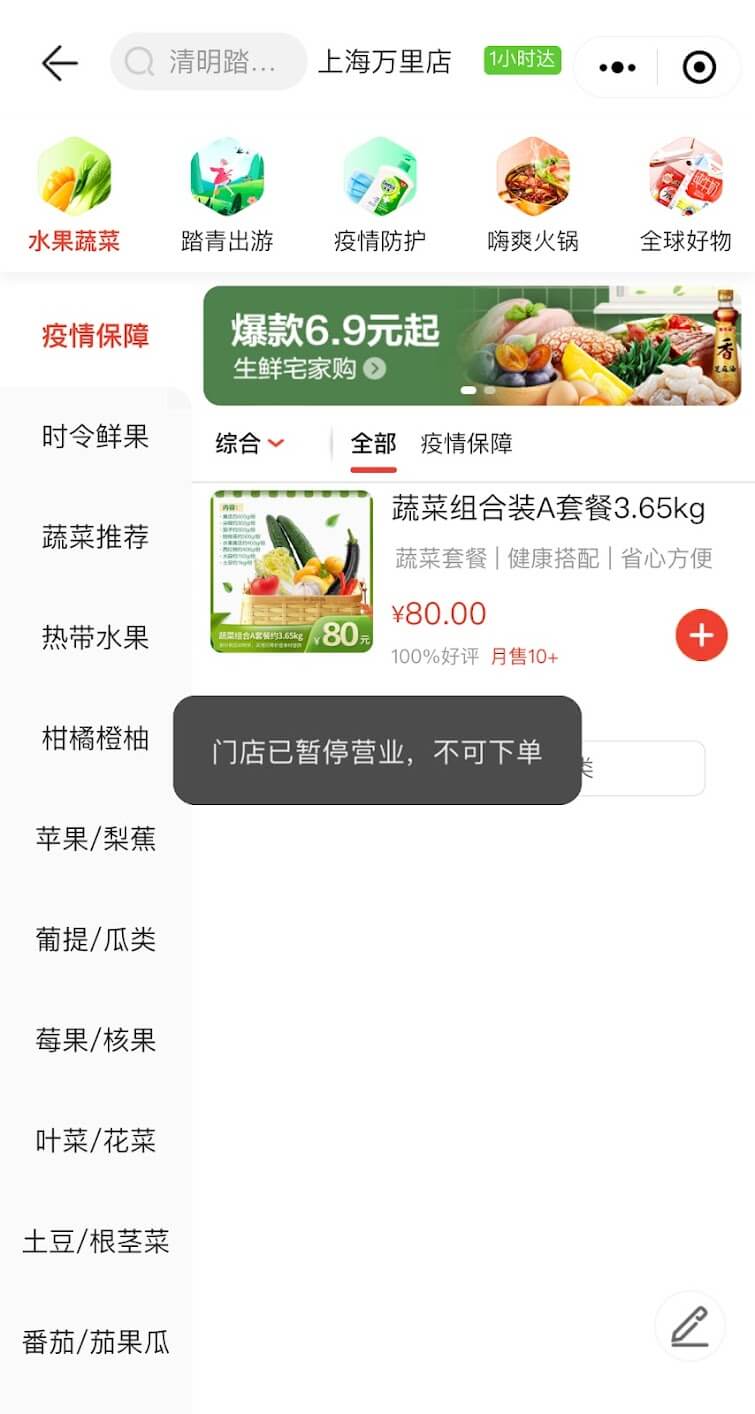
Task: Tap the floating pencil edit button
Action: (x=689, y=1326)
